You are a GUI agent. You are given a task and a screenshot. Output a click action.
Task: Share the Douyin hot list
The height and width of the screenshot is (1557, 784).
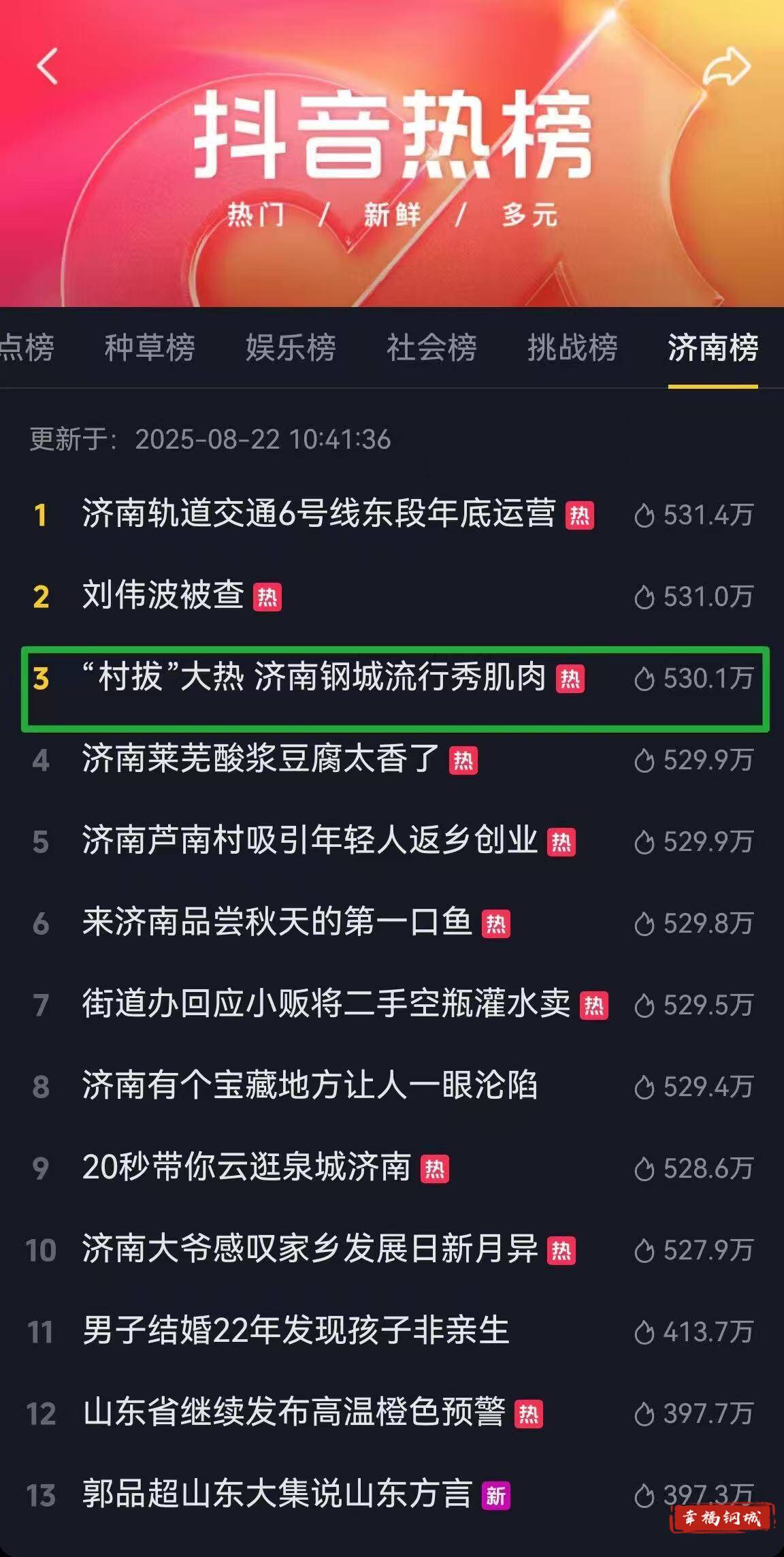click(726, 67)
